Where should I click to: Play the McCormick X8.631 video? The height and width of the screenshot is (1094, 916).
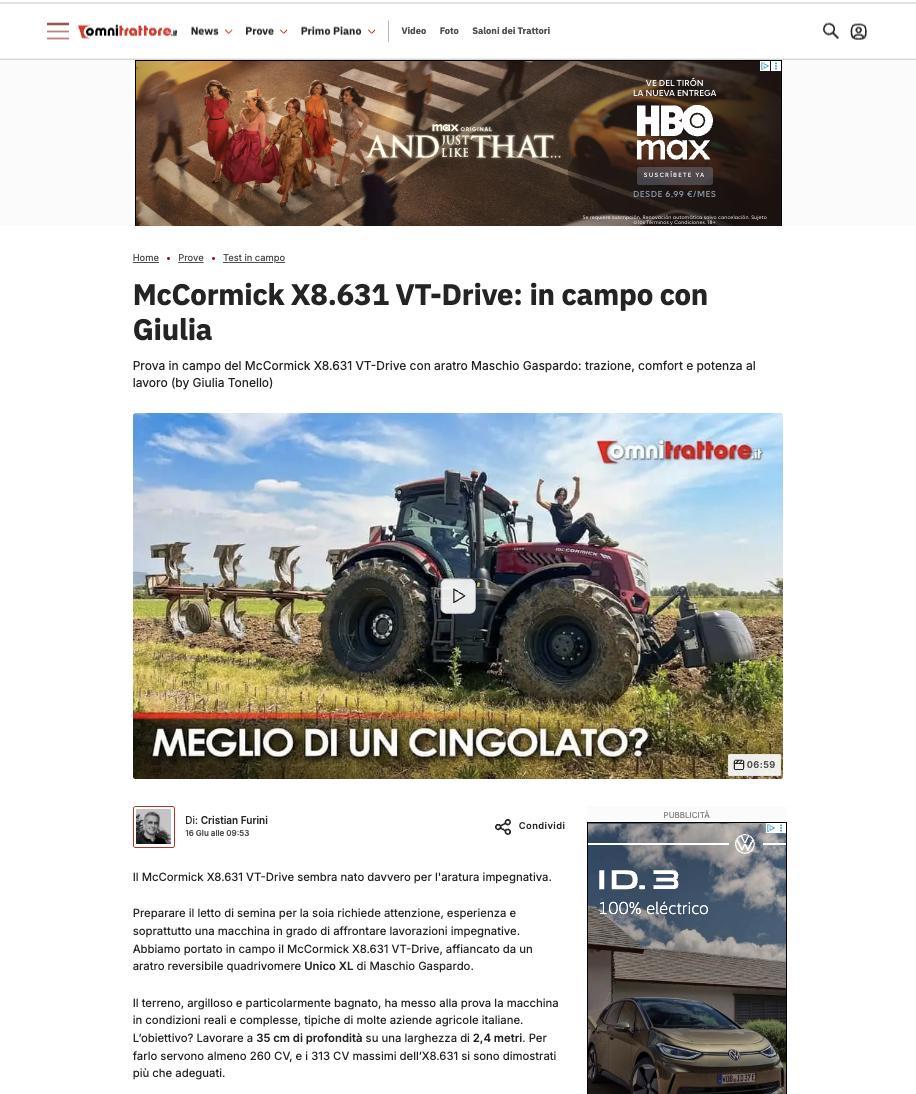[458, 596]
